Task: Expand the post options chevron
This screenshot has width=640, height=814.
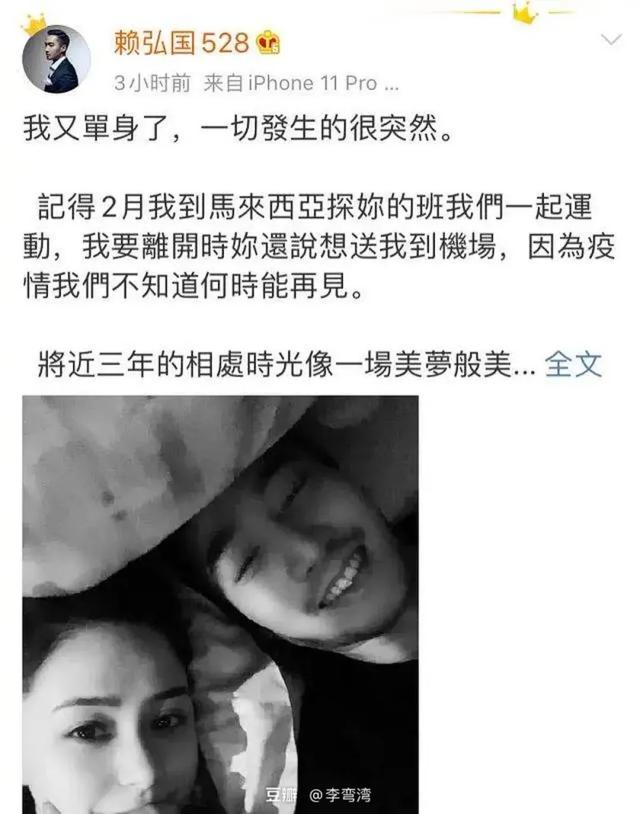Action: click(609, 41)
